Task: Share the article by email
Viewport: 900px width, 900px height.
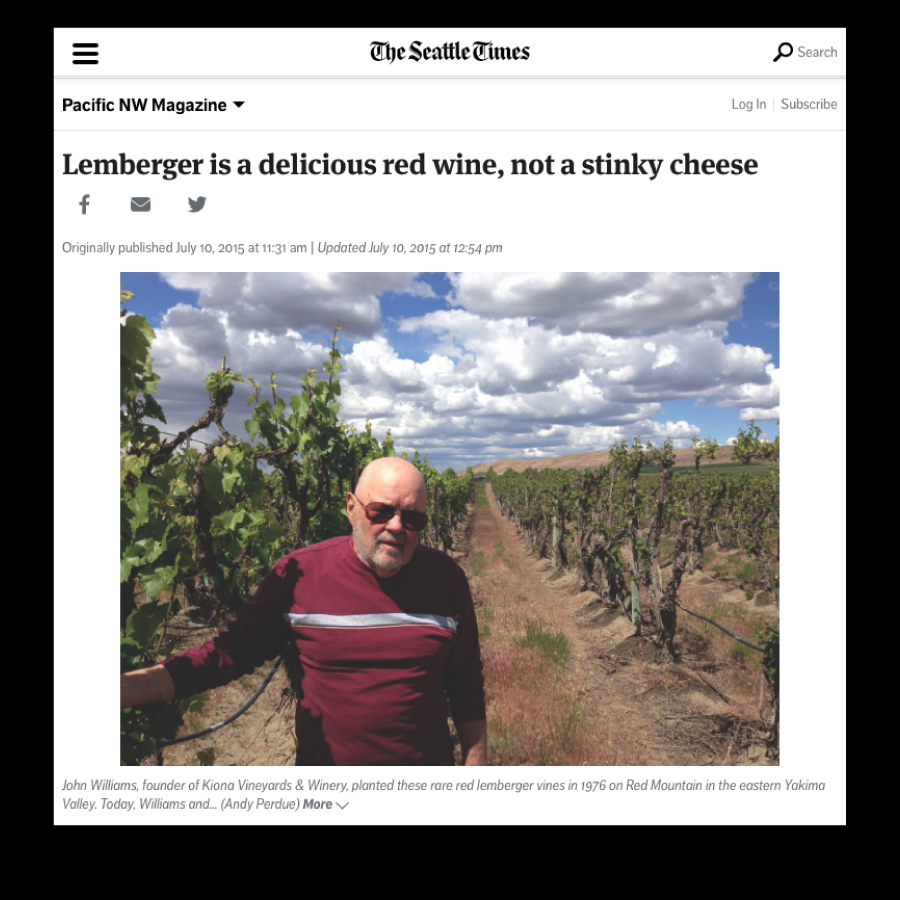Action: click(x=141, y=204)
